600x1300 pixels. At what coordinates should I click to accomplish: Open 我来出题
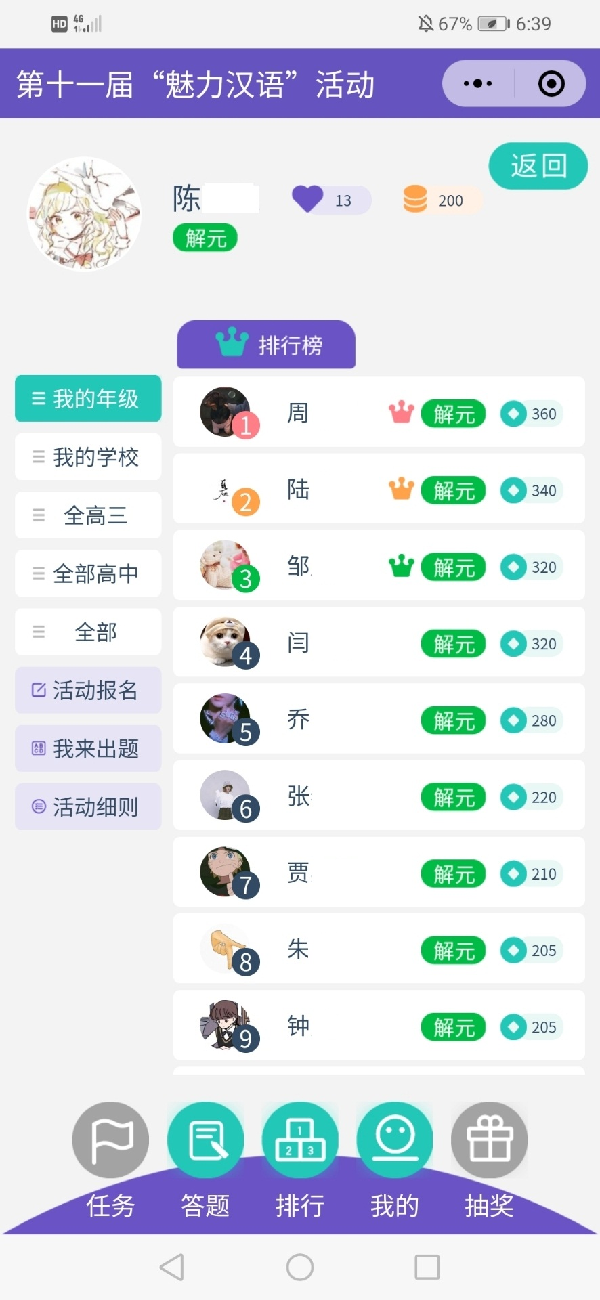pos(88,748)
